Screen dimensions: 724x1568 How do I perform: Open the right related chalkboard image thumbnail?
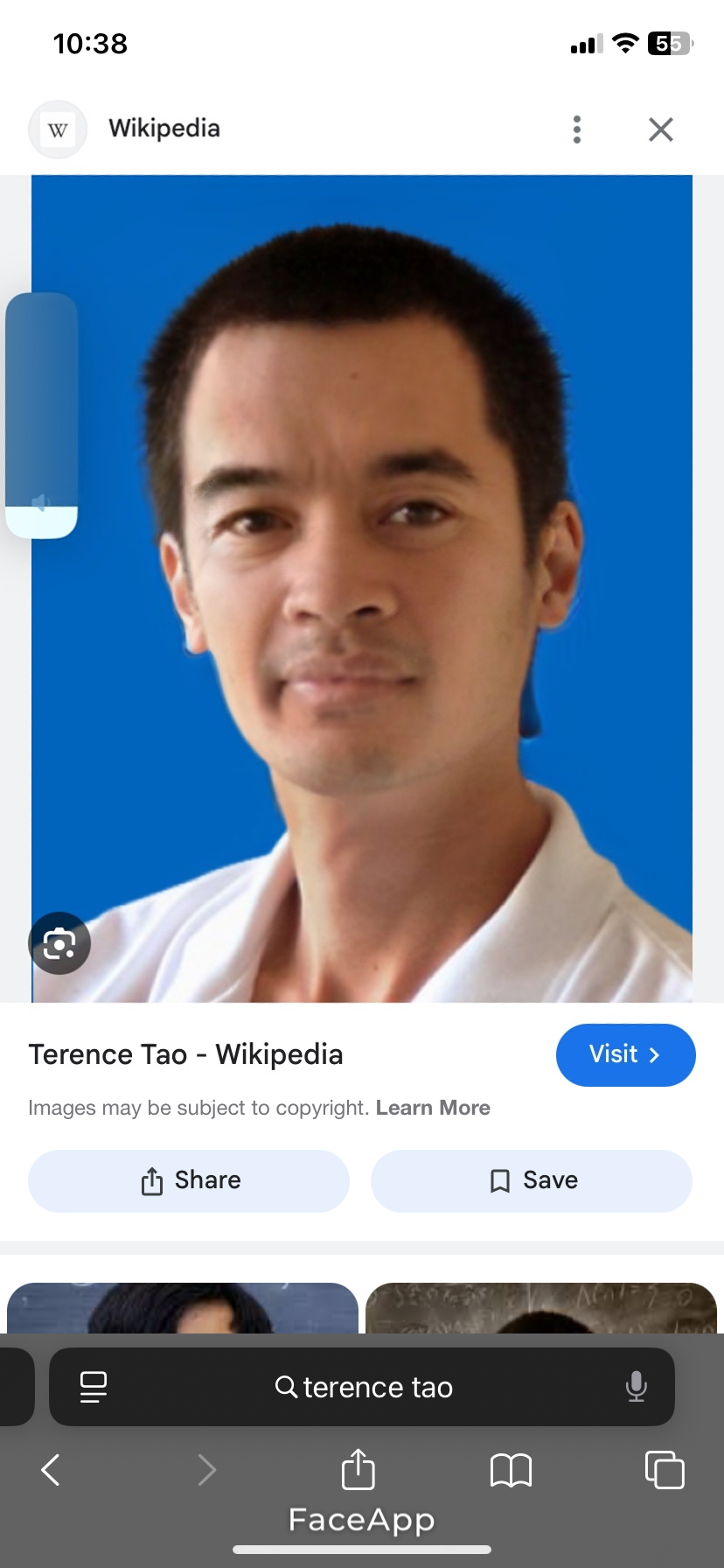(x=540, y=1308)
